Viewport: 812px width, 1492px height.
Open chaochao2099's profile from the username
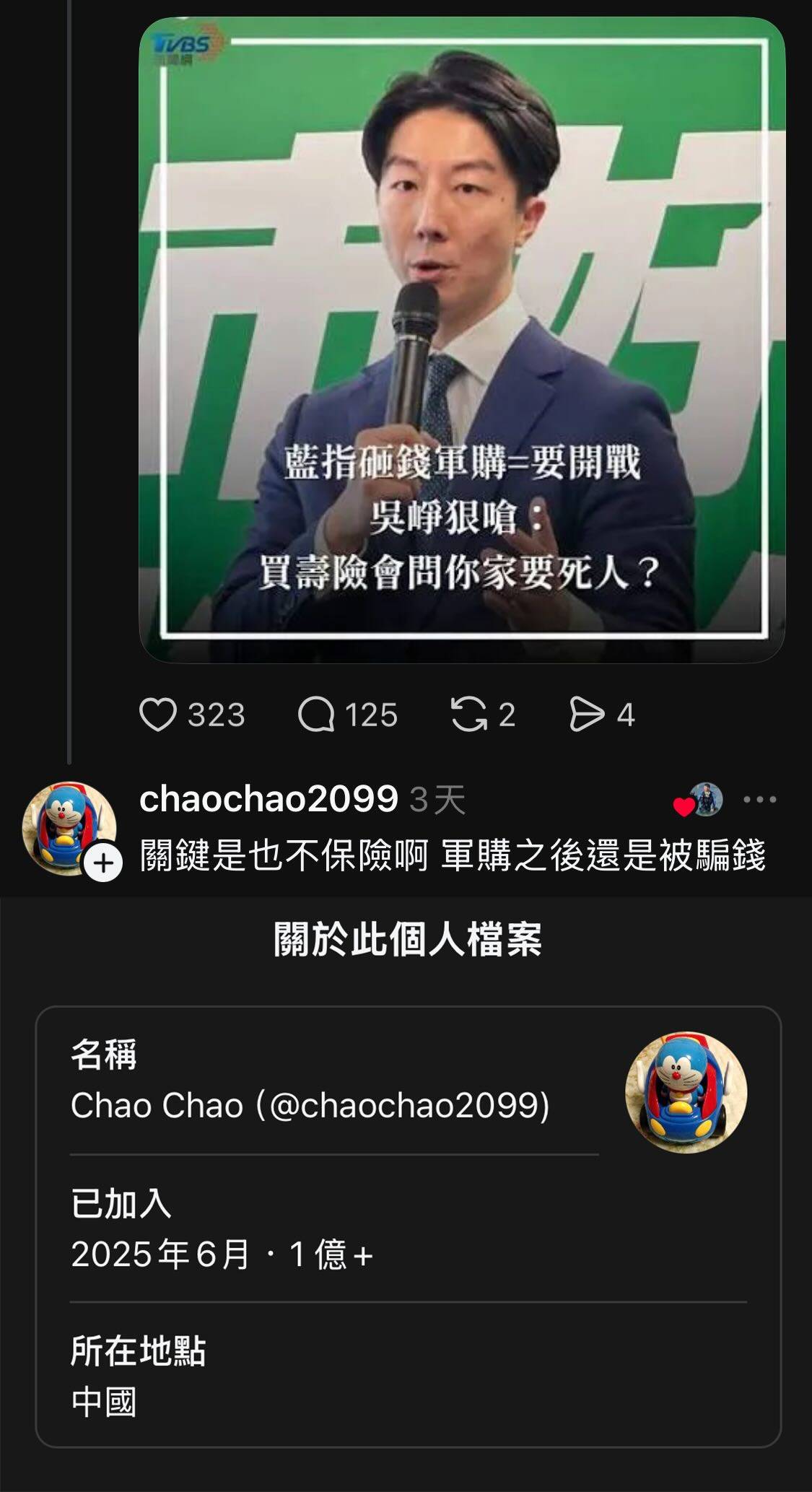tap(268, 799)
